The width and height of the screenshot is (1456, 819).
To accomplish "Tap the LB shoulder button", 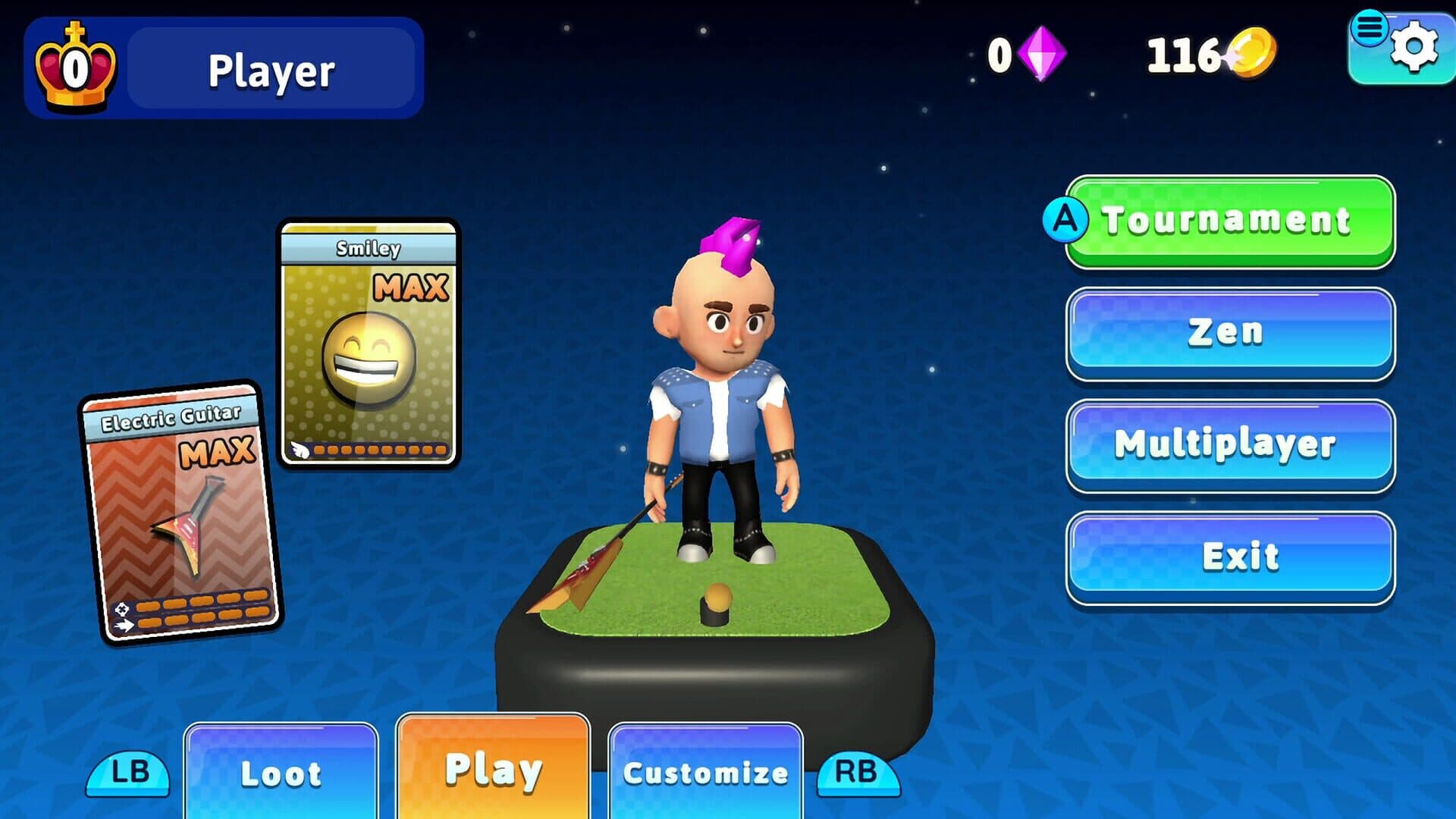I will click(129, 773).
